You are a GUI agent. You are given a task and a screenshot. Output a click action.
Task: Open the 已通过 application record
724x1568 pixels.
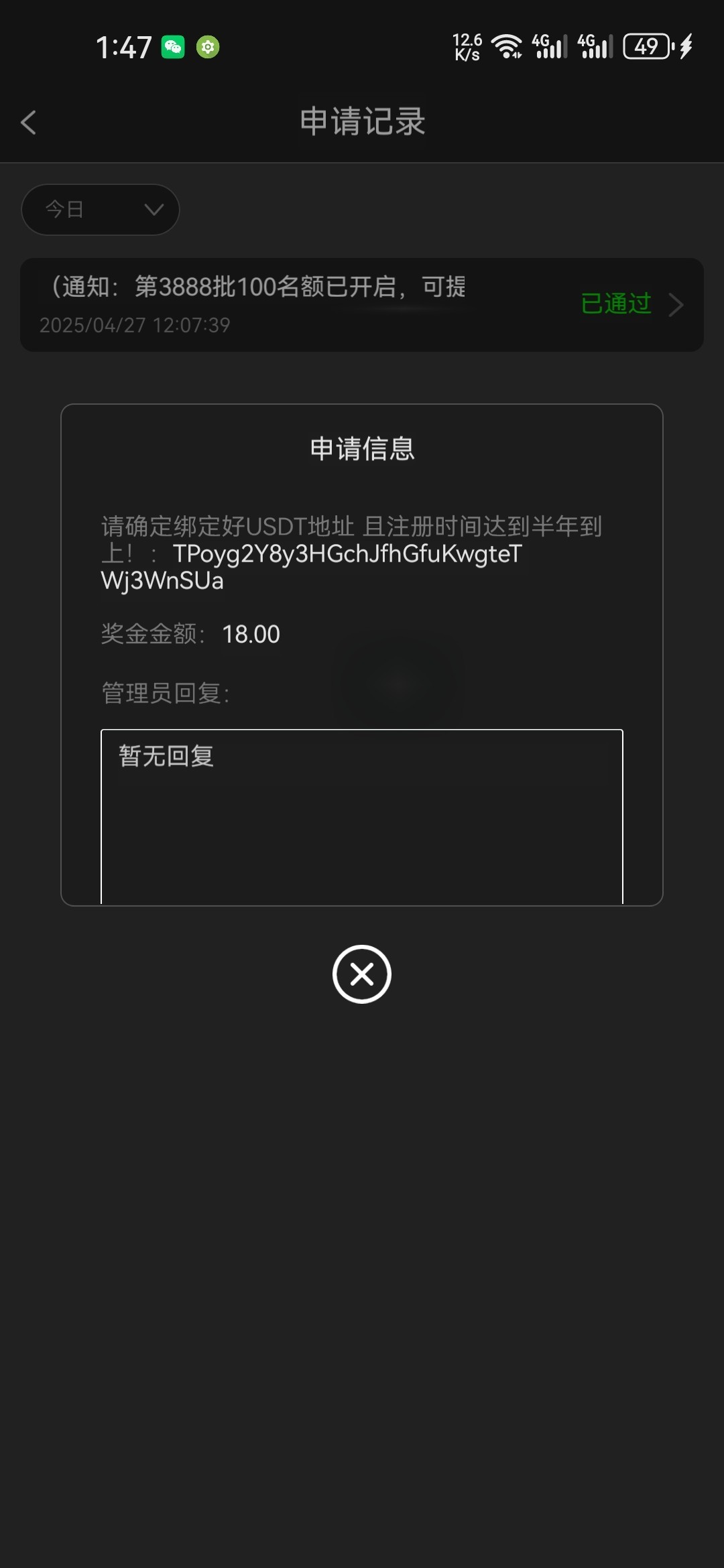[630, 304]
